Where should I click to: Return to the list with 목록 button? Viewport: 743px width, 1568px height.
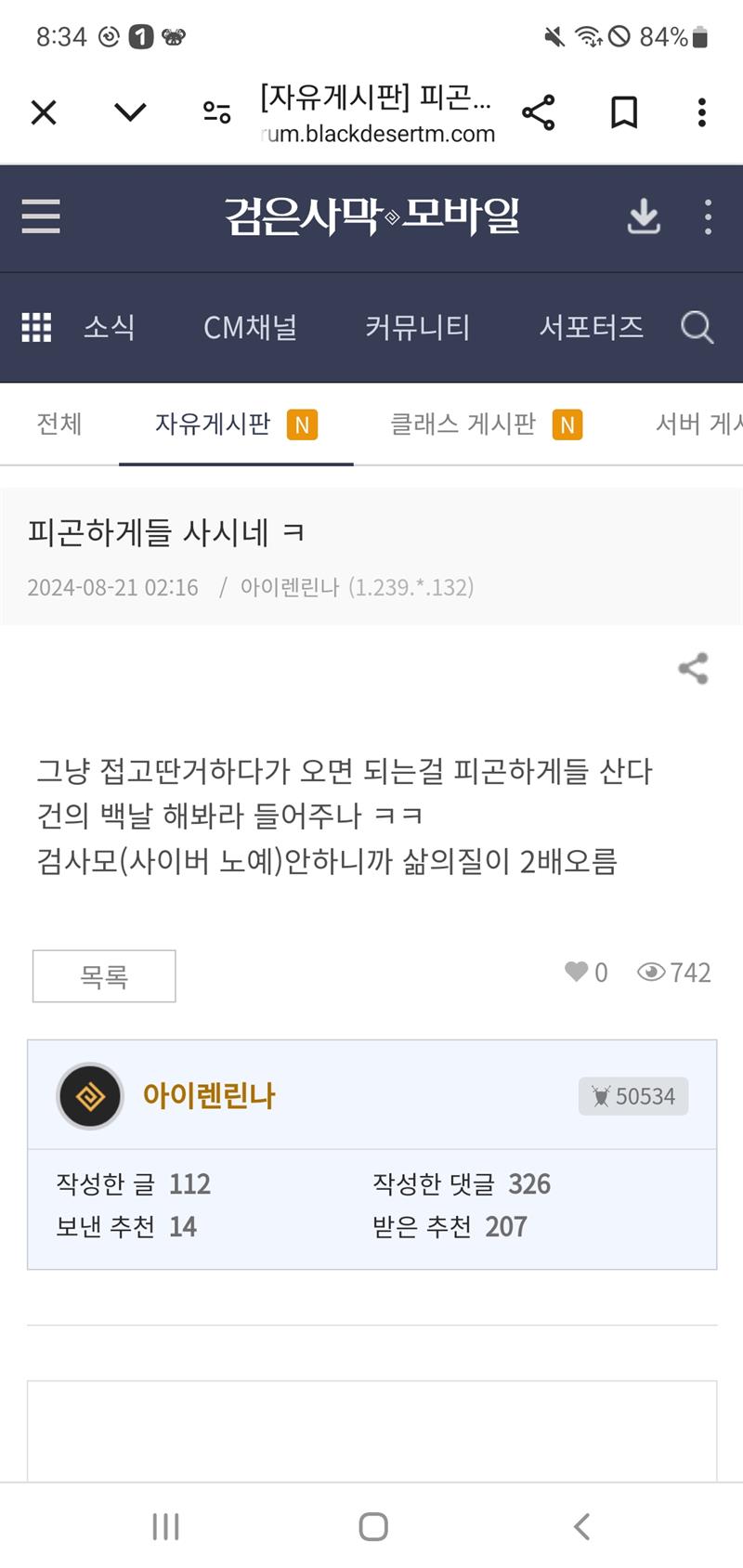pyautogui.click(x=104, y=976)
